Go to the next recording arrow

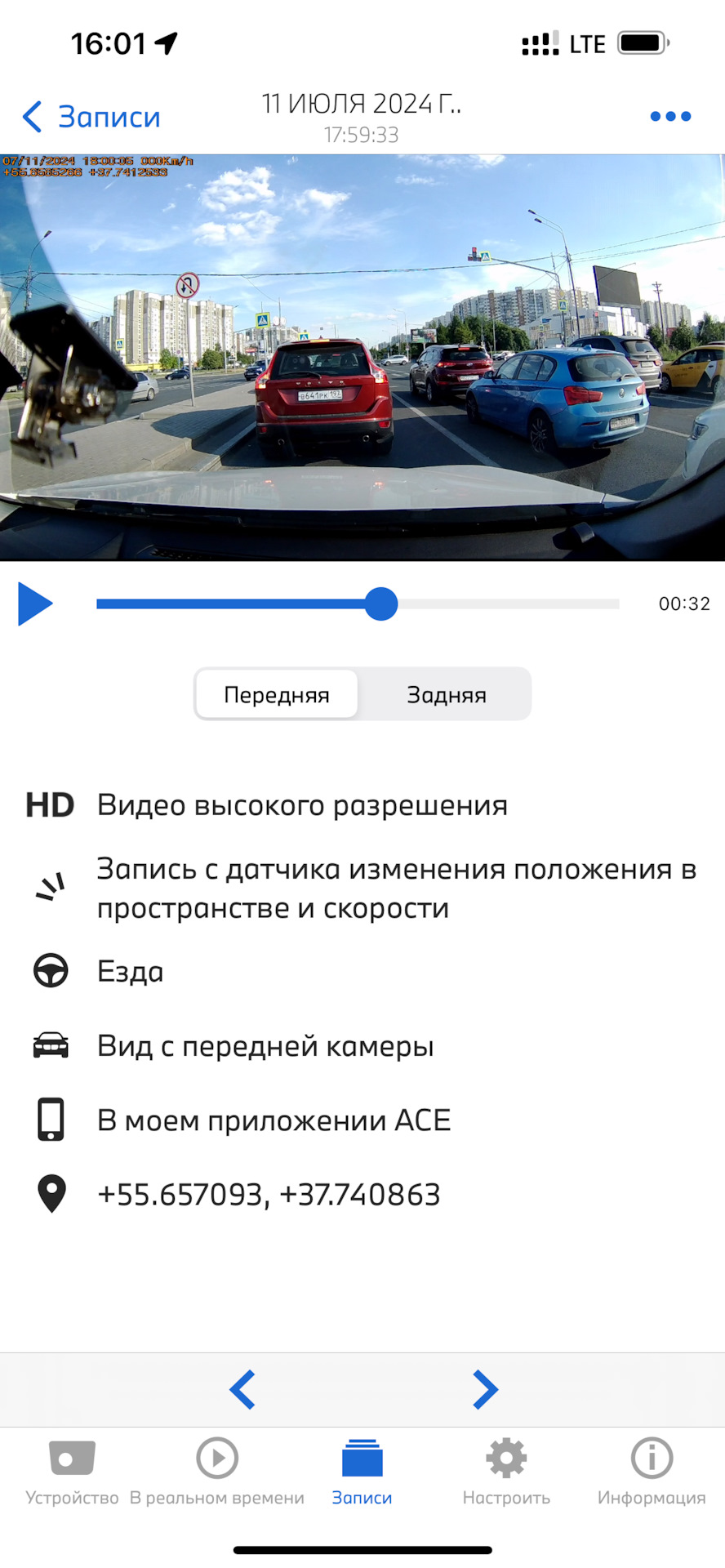coord(485,1389)
